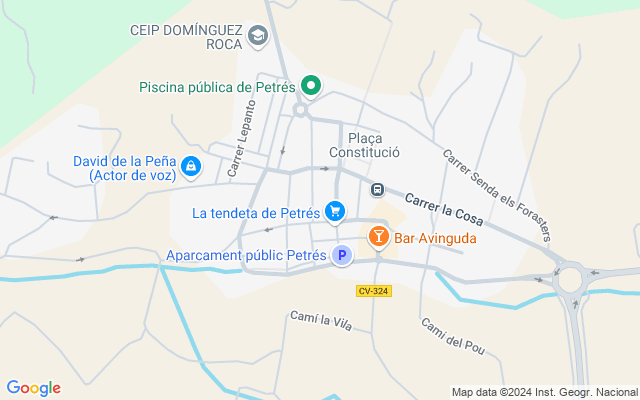Select the Piscina pública de Petrés pin

(311, 86)
